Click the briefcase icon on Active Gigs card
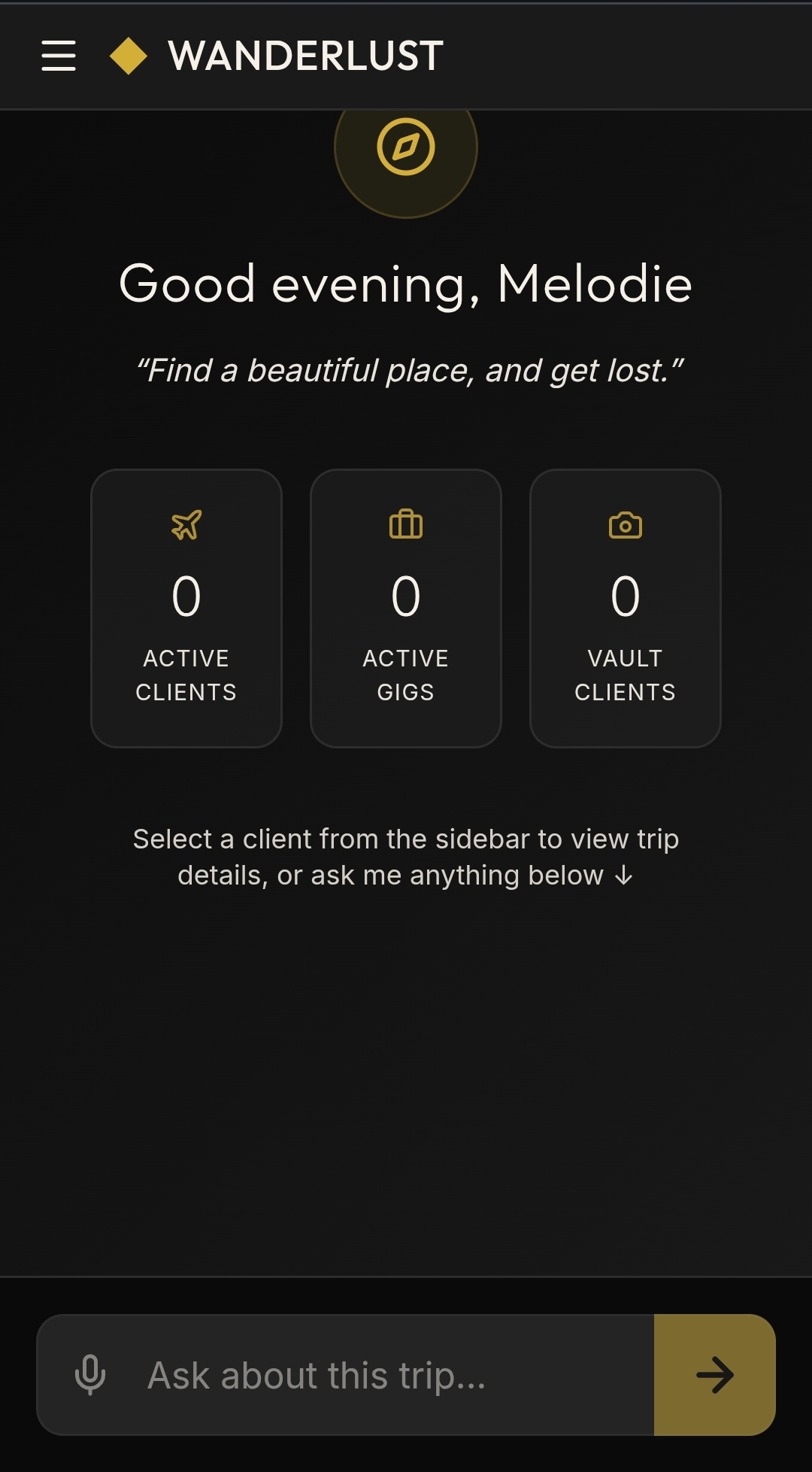Image resolution: width=812 pixels, height=1472 pixels. (x=406, y=526)
